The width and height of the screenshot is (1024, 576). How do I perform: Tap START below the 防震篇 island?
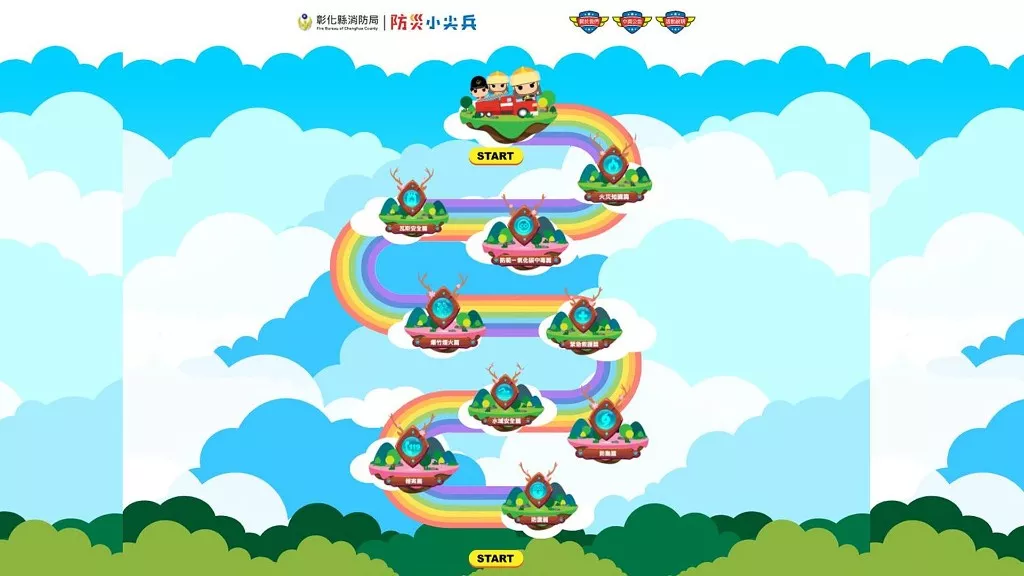point(495,559)
